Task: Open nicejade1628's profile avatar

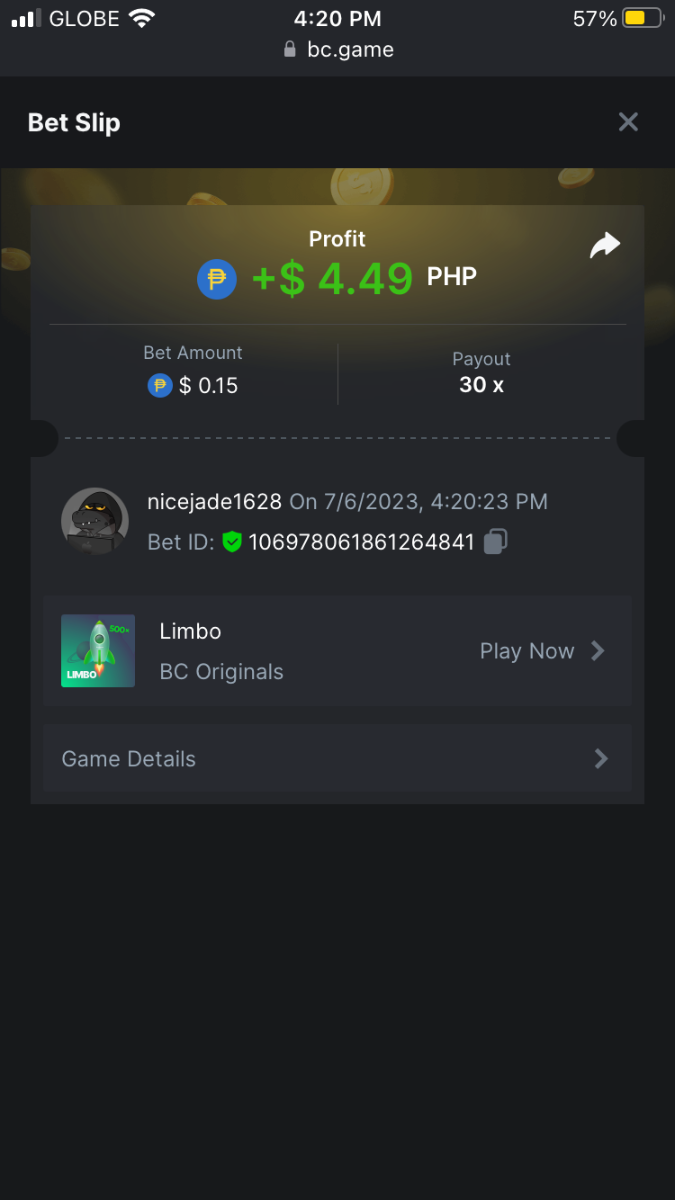Action: [95, 521]
